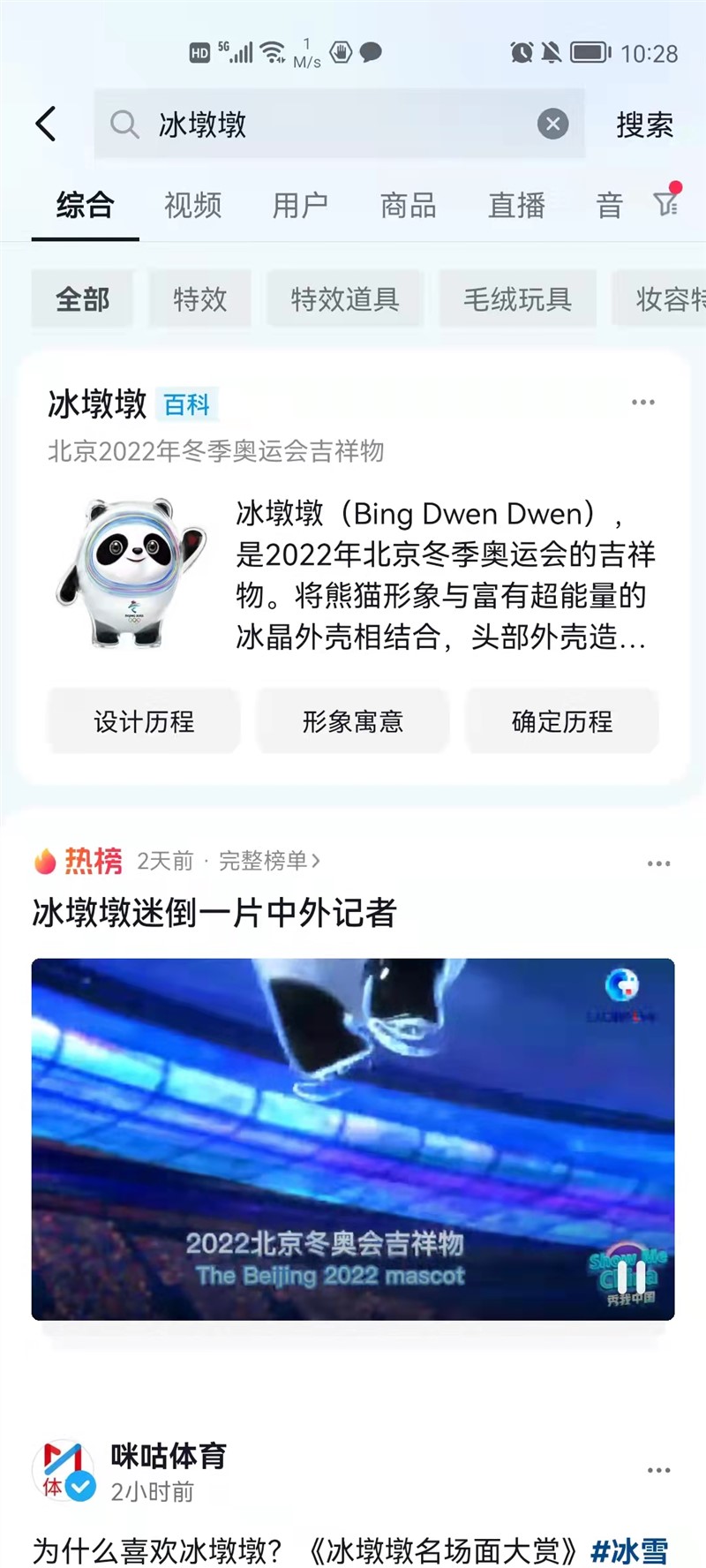Go back using the top-left arrow
Viewport: 706px width, 1568px height.
coord(46,124)
